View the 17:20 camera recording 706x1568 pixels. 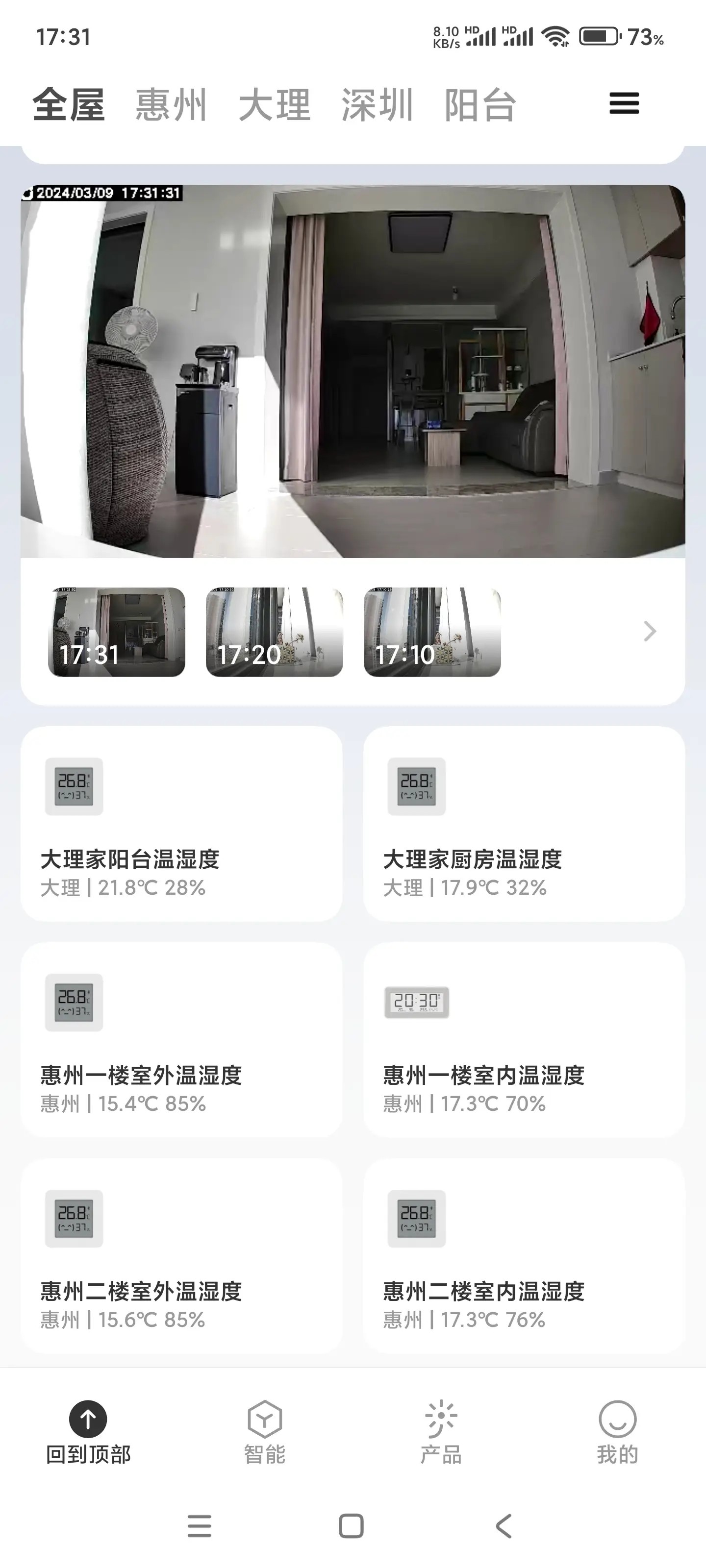[274, 632]
